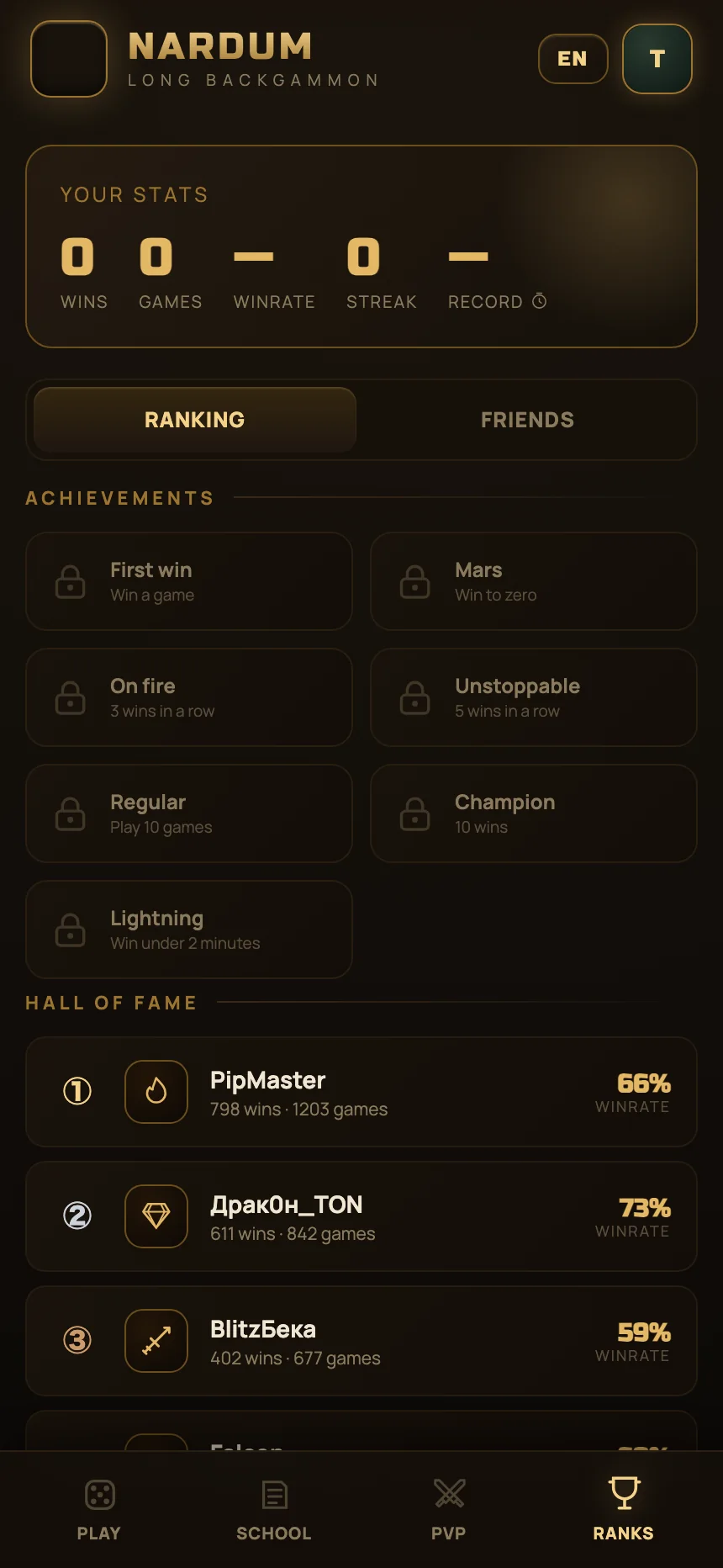This screenshot has width=723, height=1568.
Task: Open the First win achievement
Action: (189, 581)
